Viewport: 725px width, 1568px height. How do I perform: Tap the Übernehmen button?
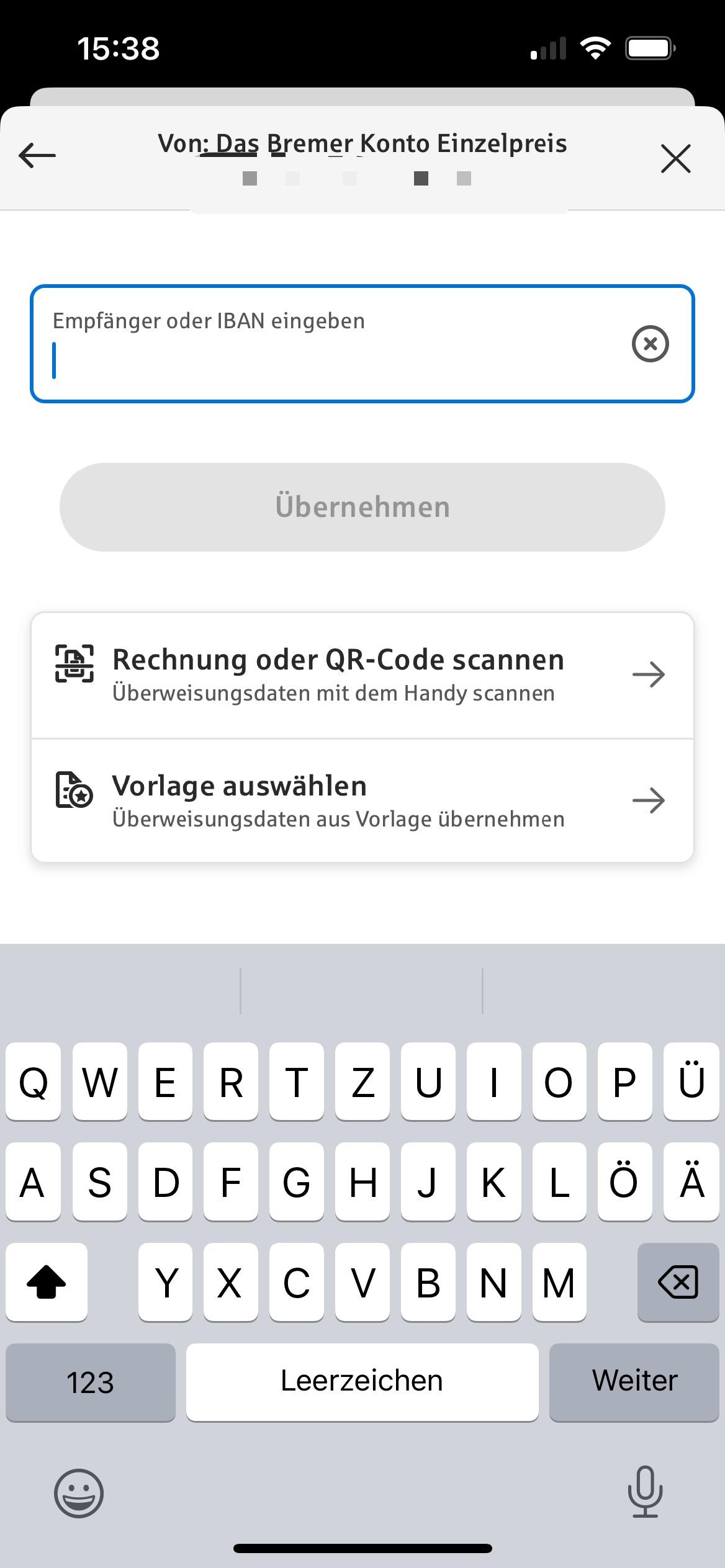click(x=362, y=507)
